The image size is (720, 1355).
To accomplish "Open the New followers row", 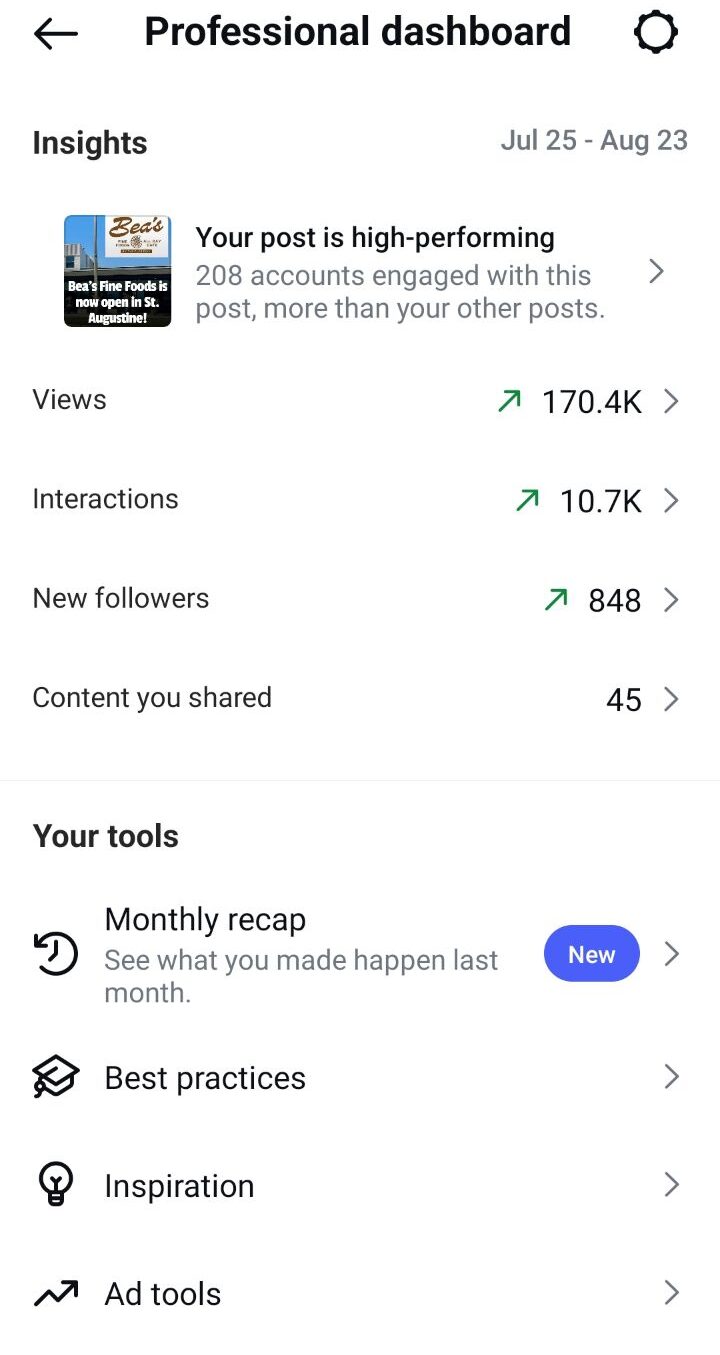I will [x=360, y=599].
